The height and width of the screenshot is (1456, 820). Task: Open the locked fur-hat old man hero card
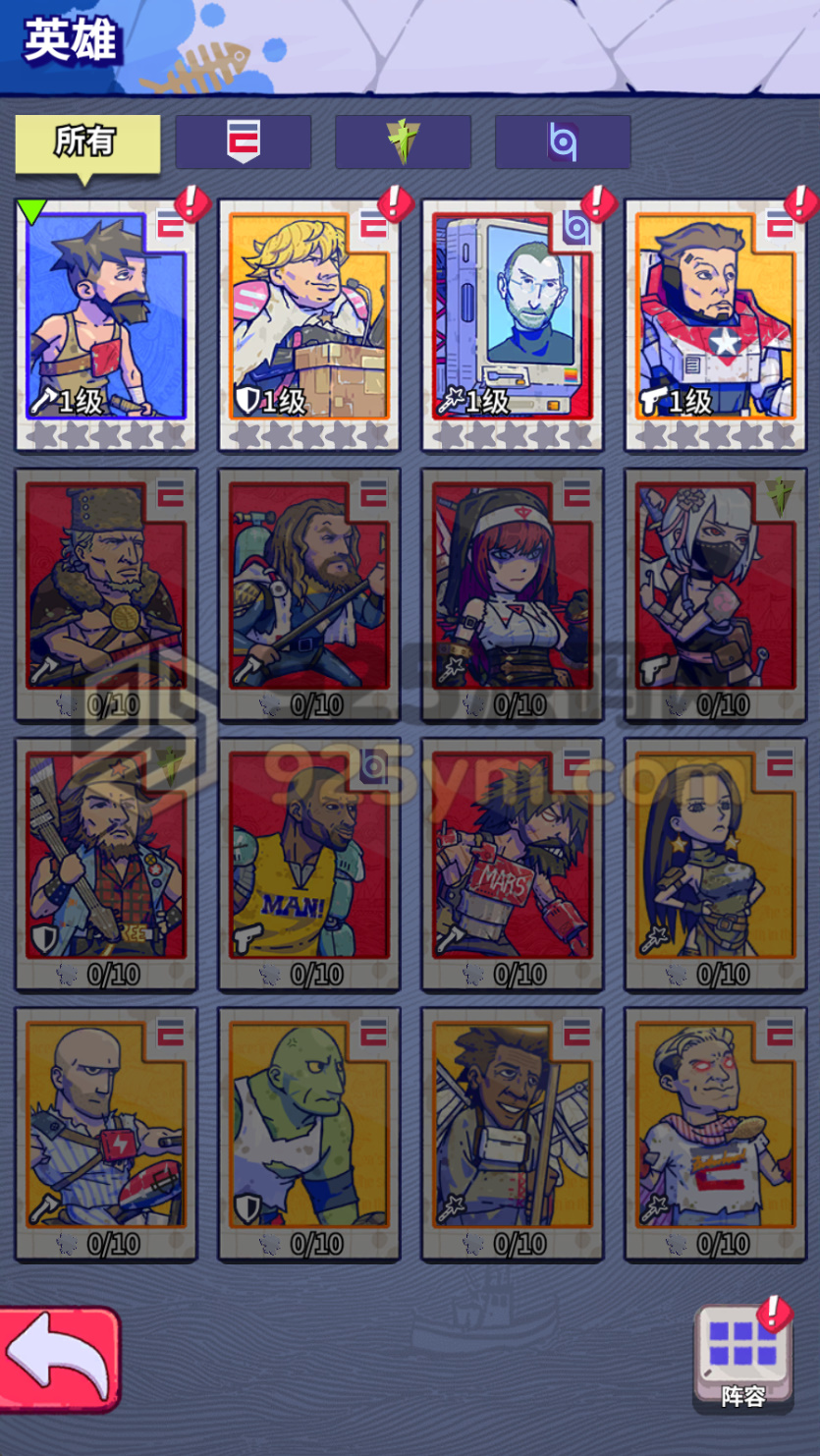click(106, 595)
